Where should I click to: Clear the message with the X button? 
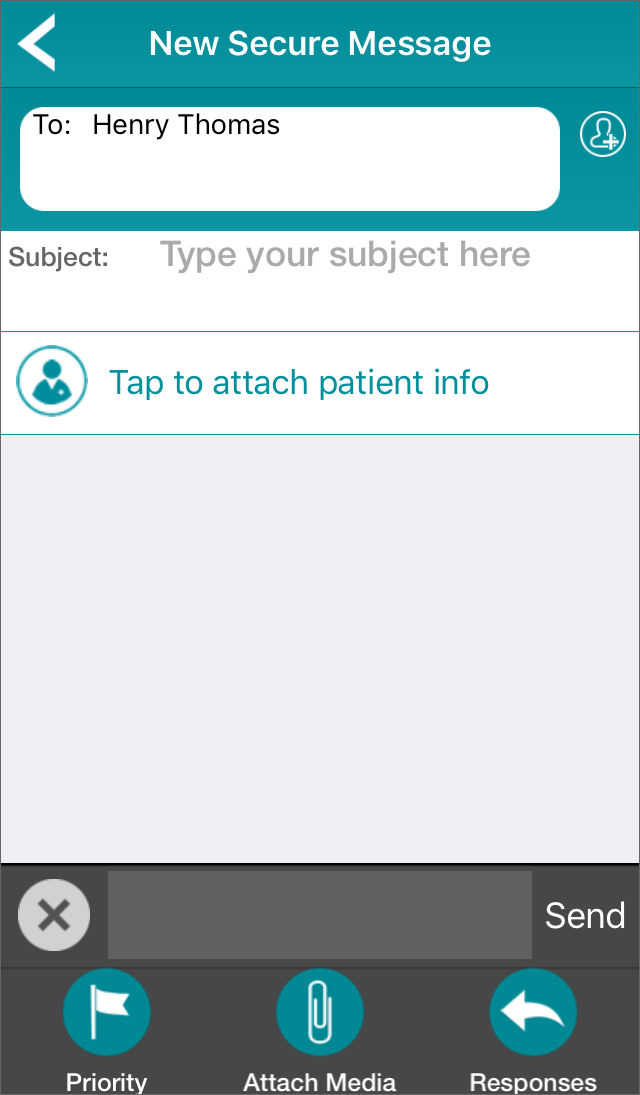point(54,915)
